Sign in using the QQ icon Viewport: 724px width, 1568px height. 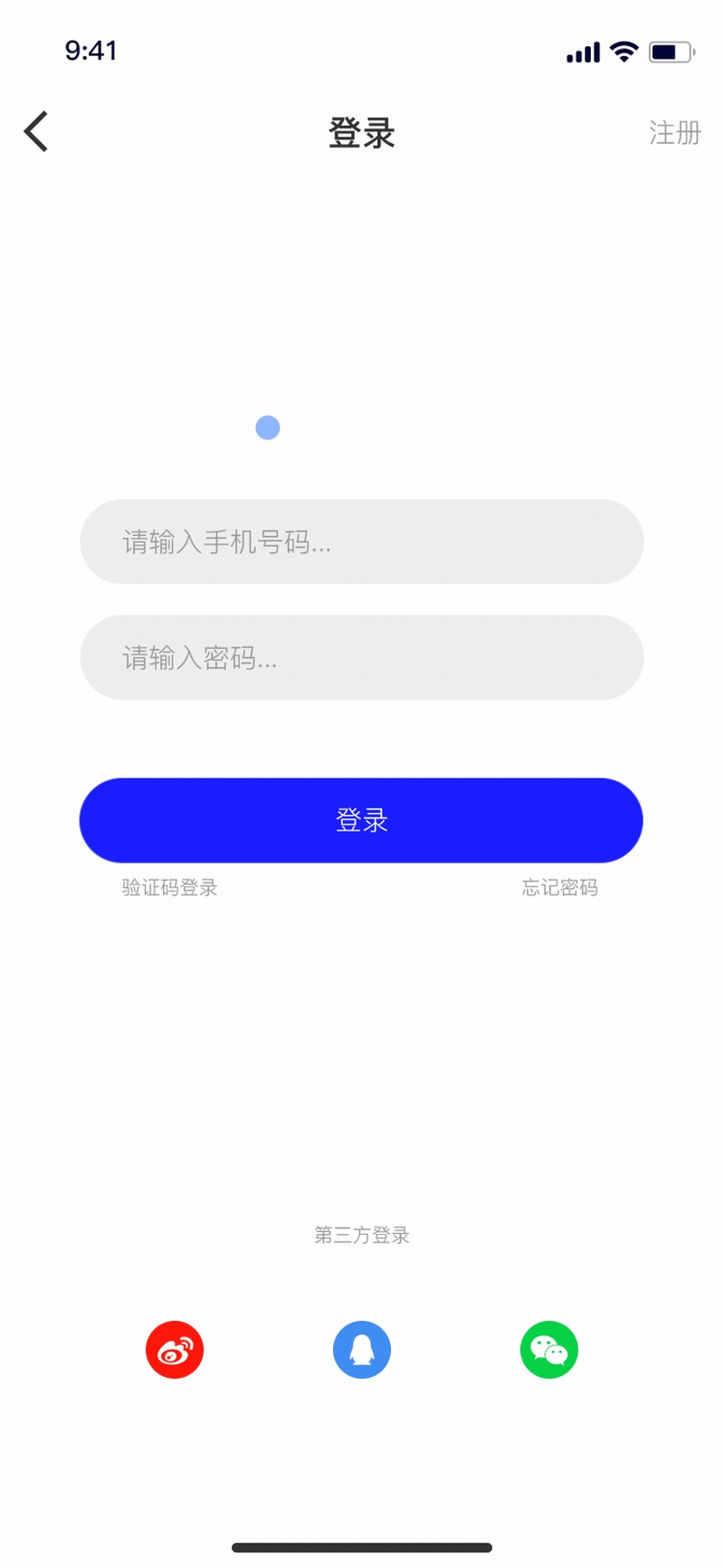(x=362, y=1350)
